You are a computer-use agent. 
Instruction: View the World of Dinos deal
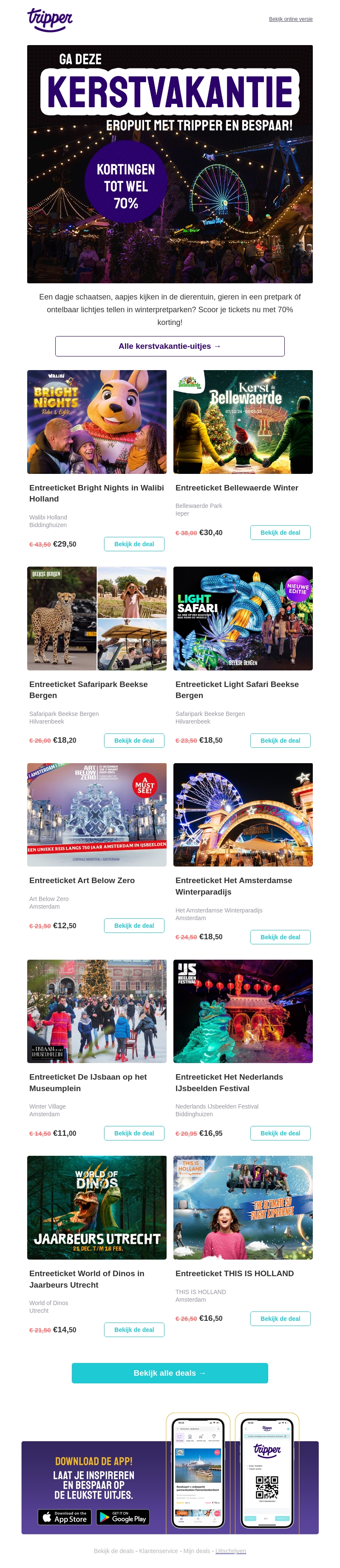pyautogui.click(x=134, y=1330)
